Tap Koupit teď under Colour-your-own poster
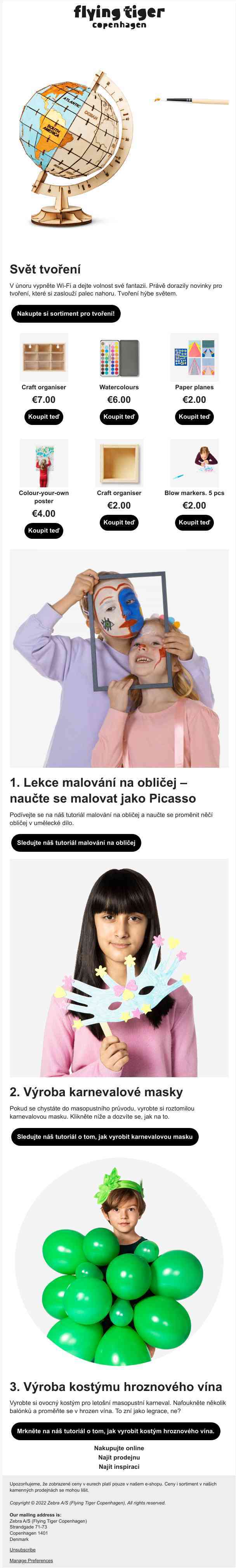Screen dimensions: 236x1568 43,531
